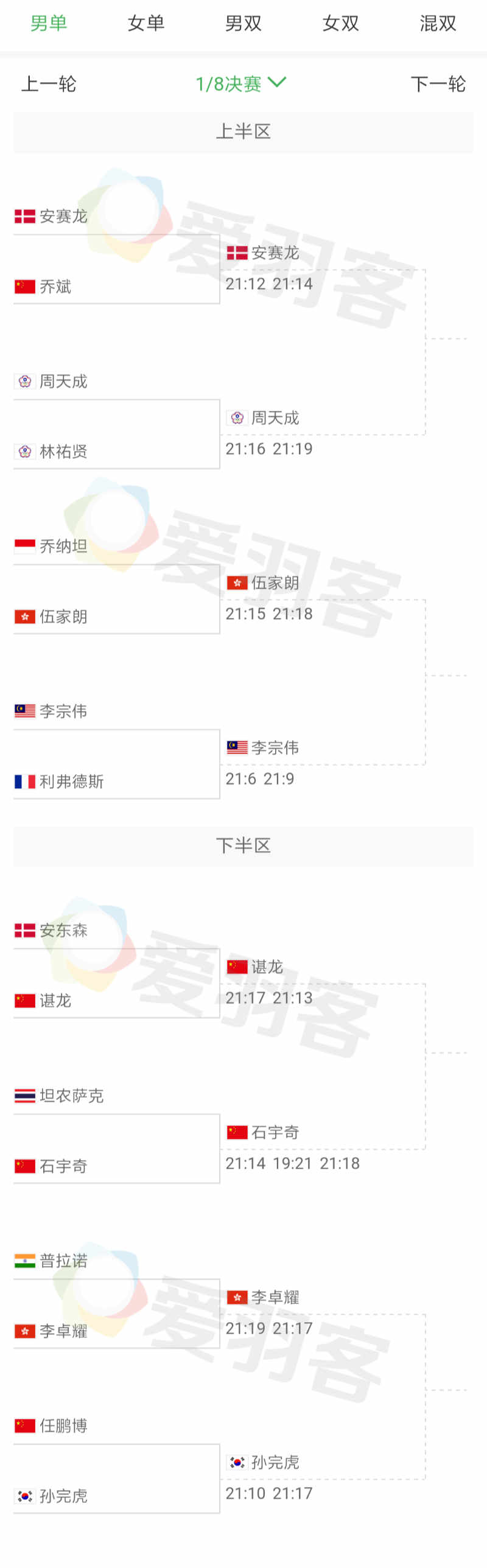Image resolution: width=487 pixels, height=1568 pixels.
Task: Switch to the 女单 tab
Action: [x=146, y=24]
